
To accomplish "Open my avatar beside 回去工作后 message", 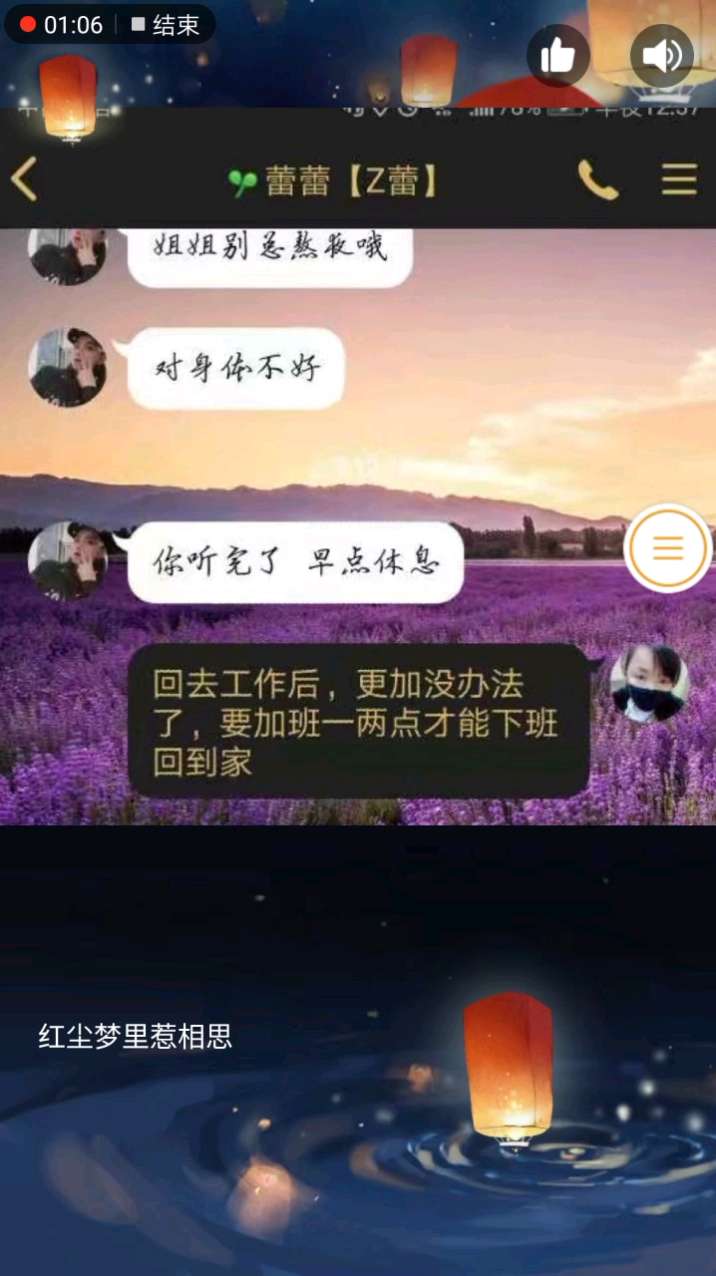I will 649,683.
